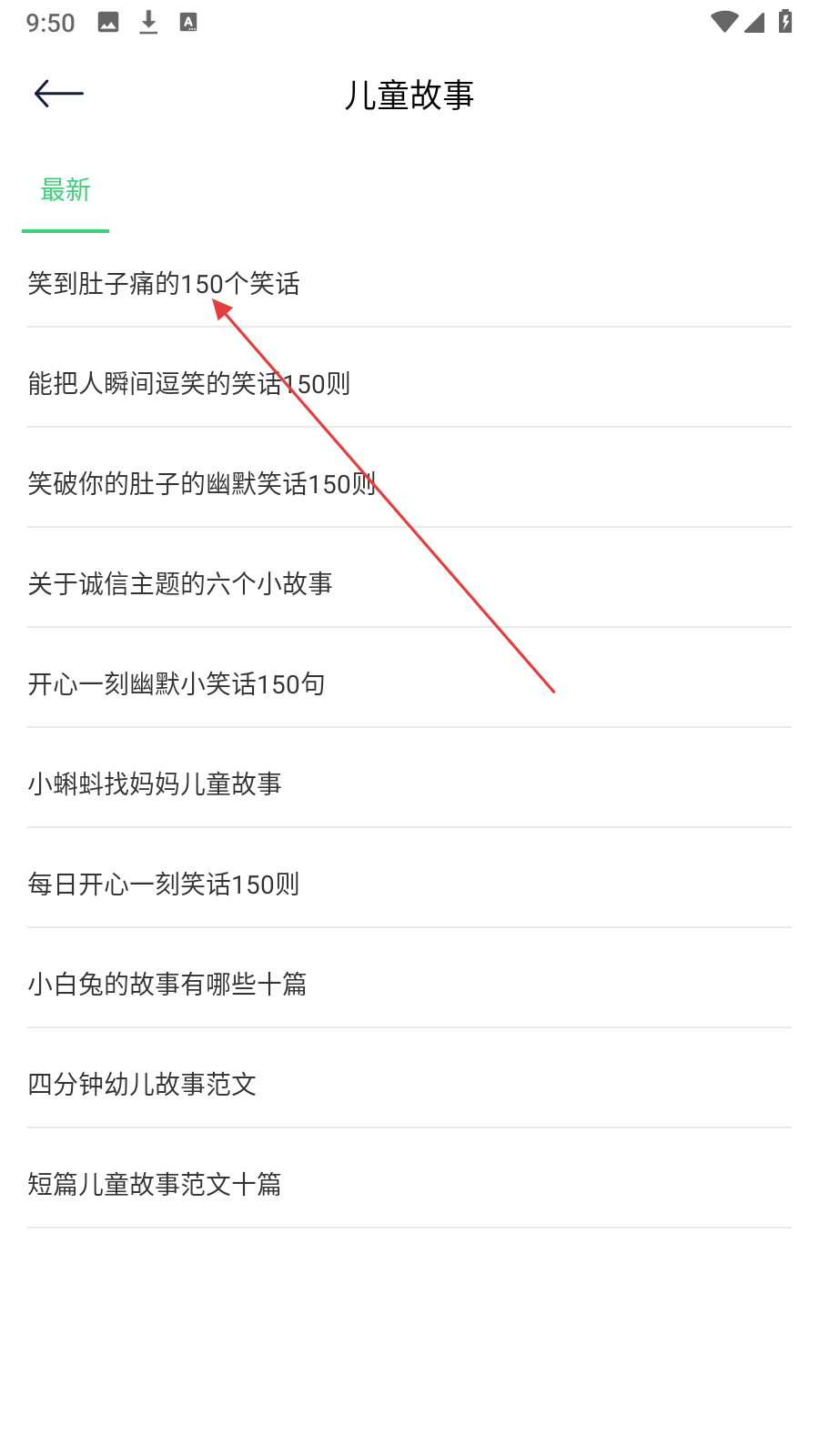Open 关于诚信主题的六个小故事
Image resolution: width=819 pixels, height=1456 pixels.
click(x=180, y=584)
